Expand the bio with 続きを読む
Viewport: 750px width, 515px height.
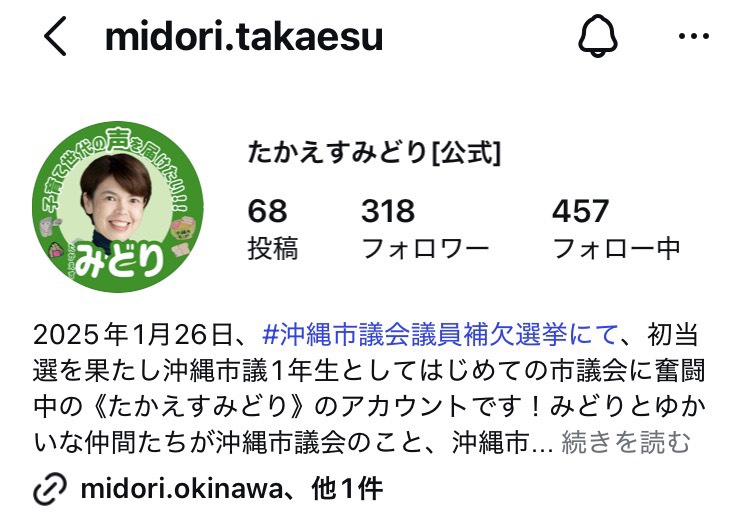click(x=626, y=442)
